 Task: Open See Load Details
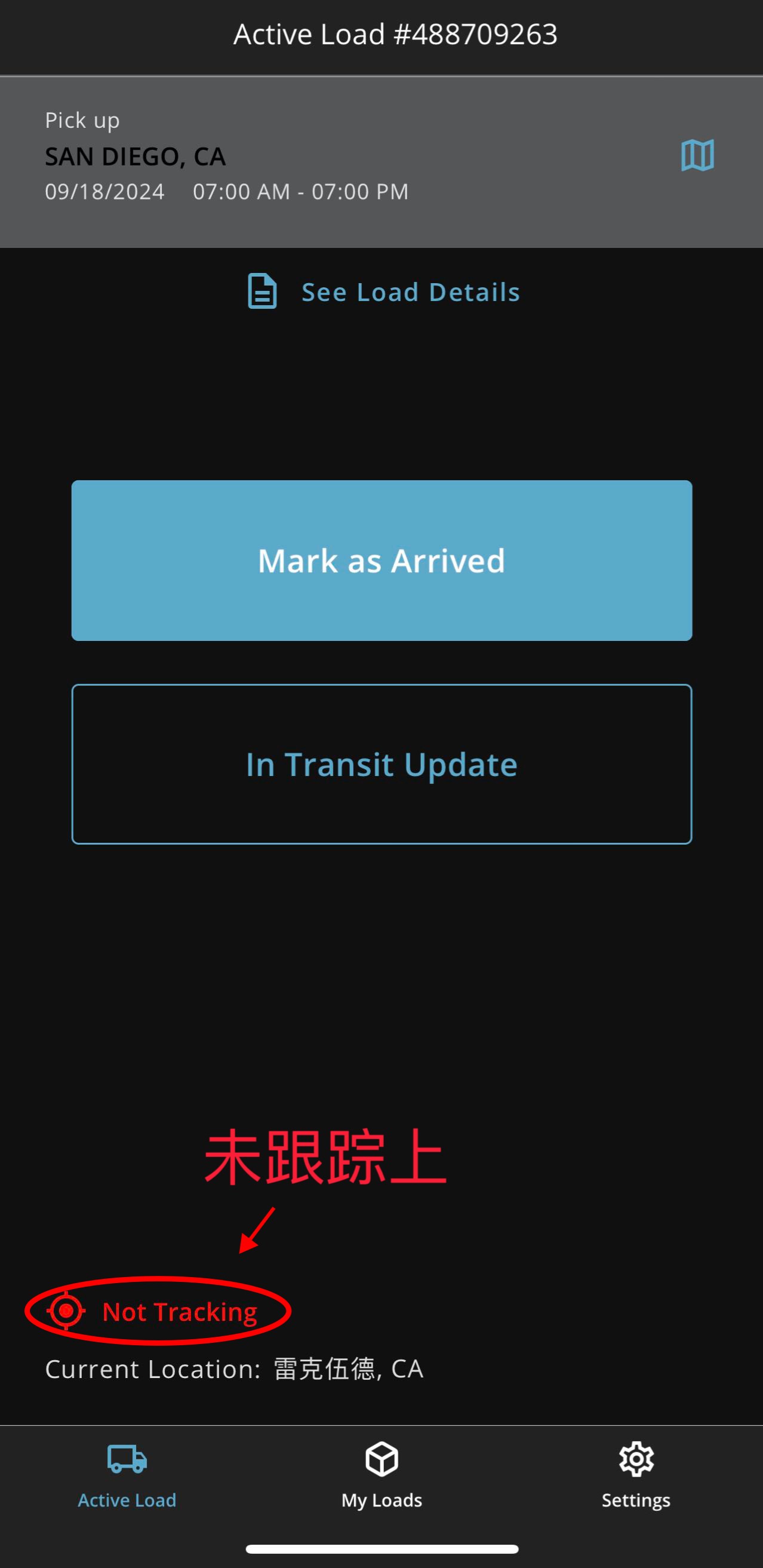[x=383, y=292]
